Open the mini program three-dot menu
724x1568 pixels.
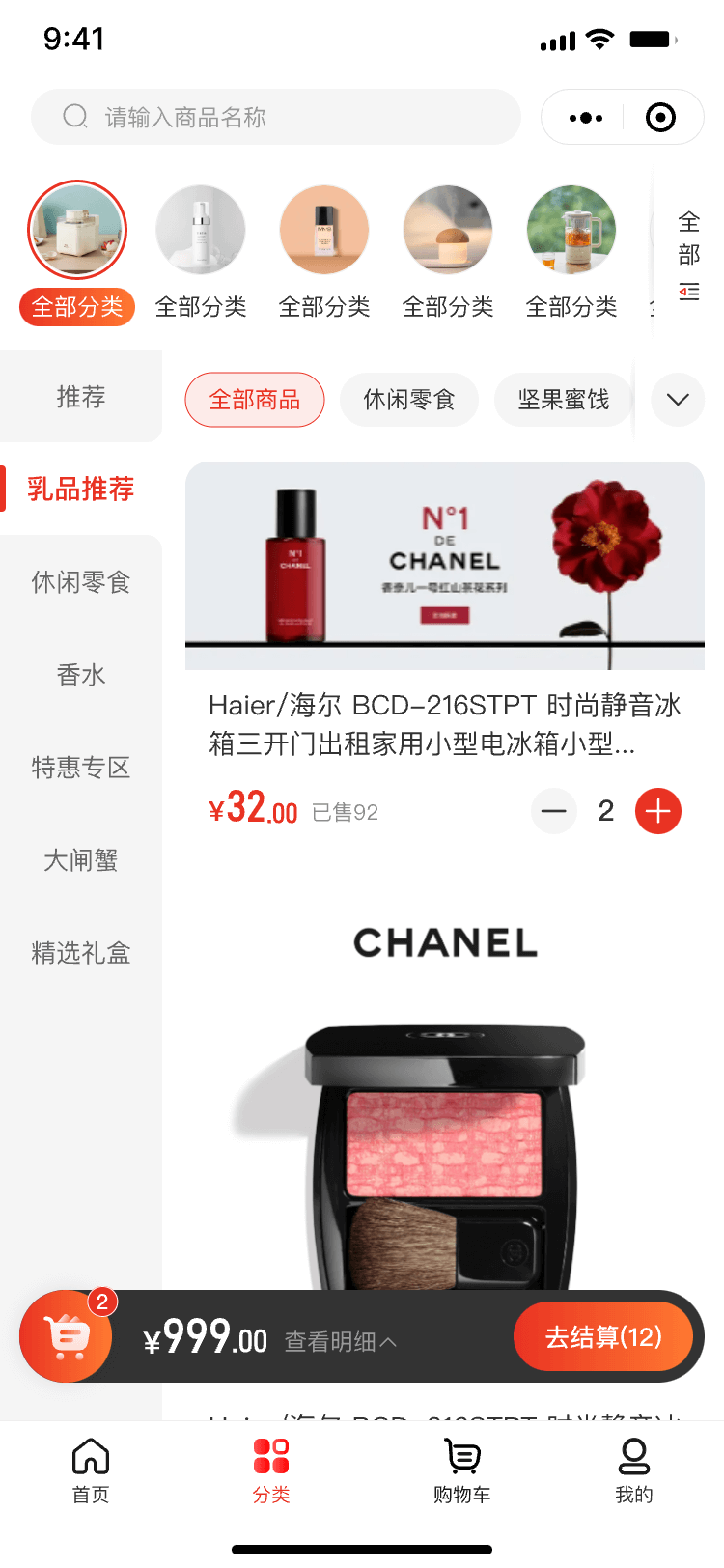(586, 118)
